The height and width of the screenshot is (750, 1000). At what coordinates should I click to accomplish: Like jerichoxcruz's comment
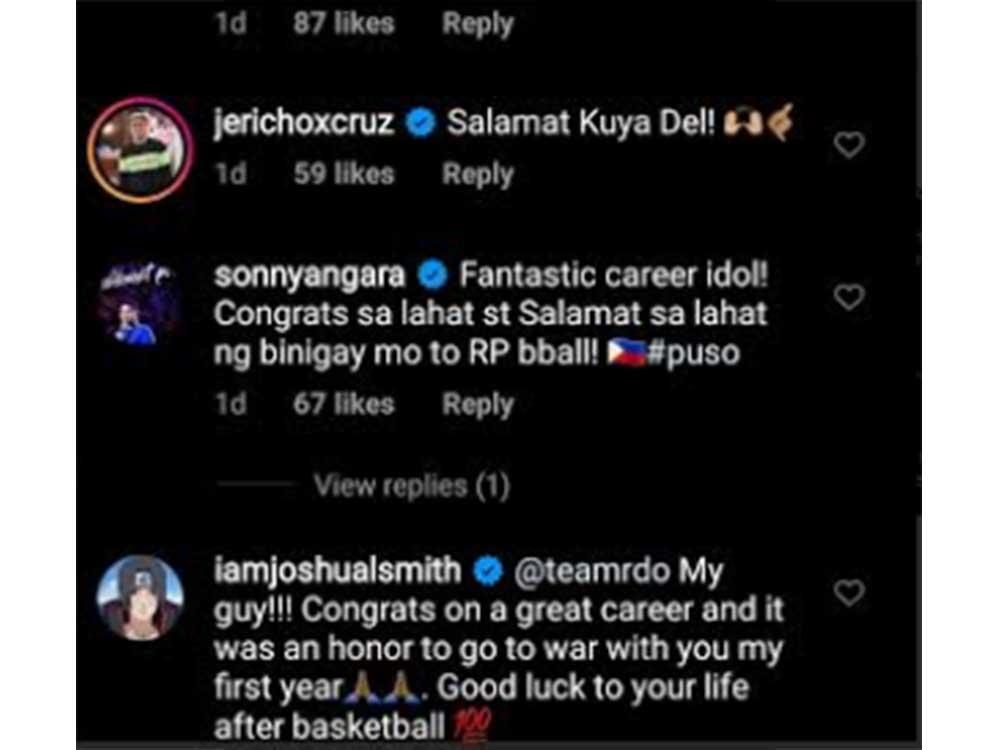click(848, 146)
